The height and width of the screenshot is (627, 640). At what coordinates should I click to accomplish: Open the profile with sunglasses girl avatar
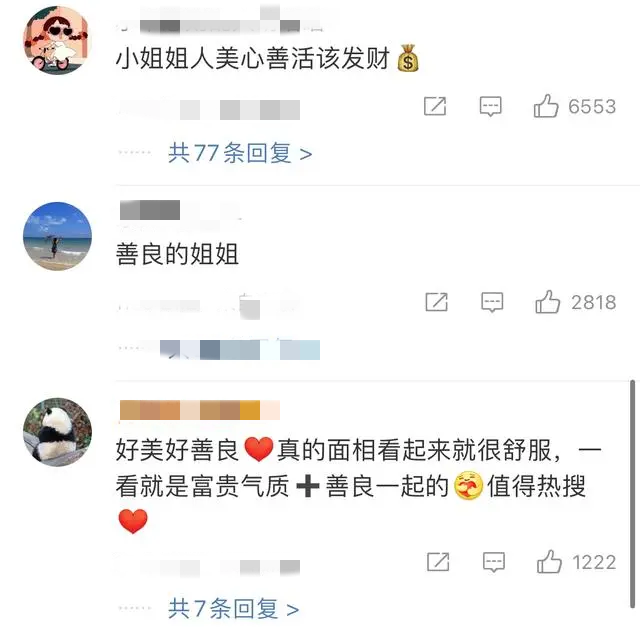click(x=57, y=40)
